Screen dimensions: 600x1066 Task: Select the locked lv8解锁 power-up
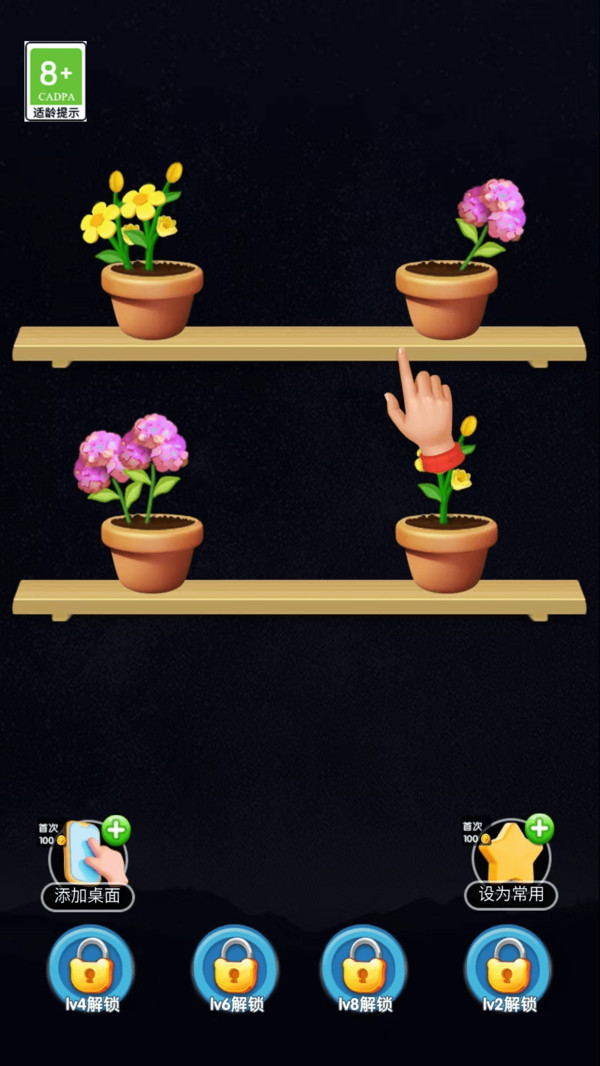click(364, 969)
